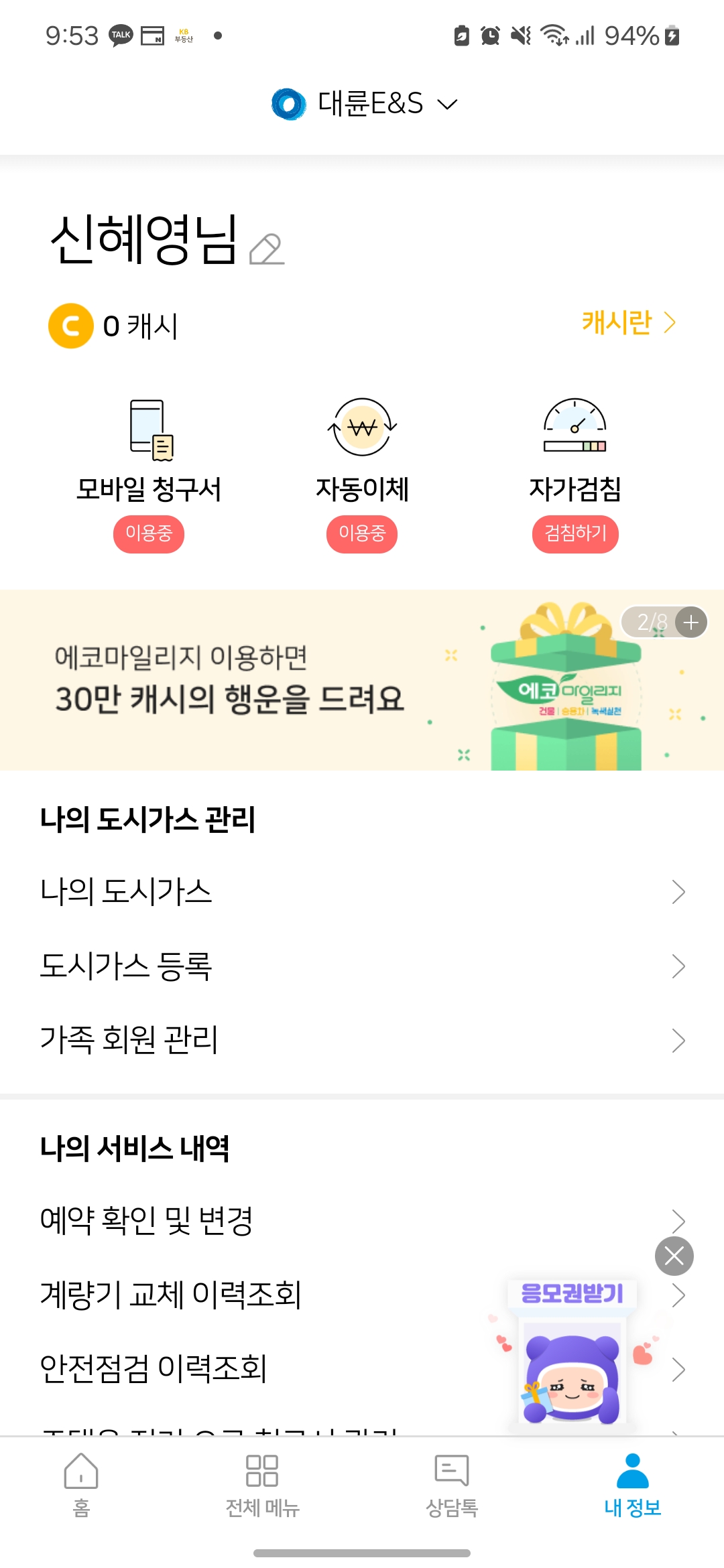
Task: Tap the 응모권받기 floating character
Action: (x=572, y=1367)
